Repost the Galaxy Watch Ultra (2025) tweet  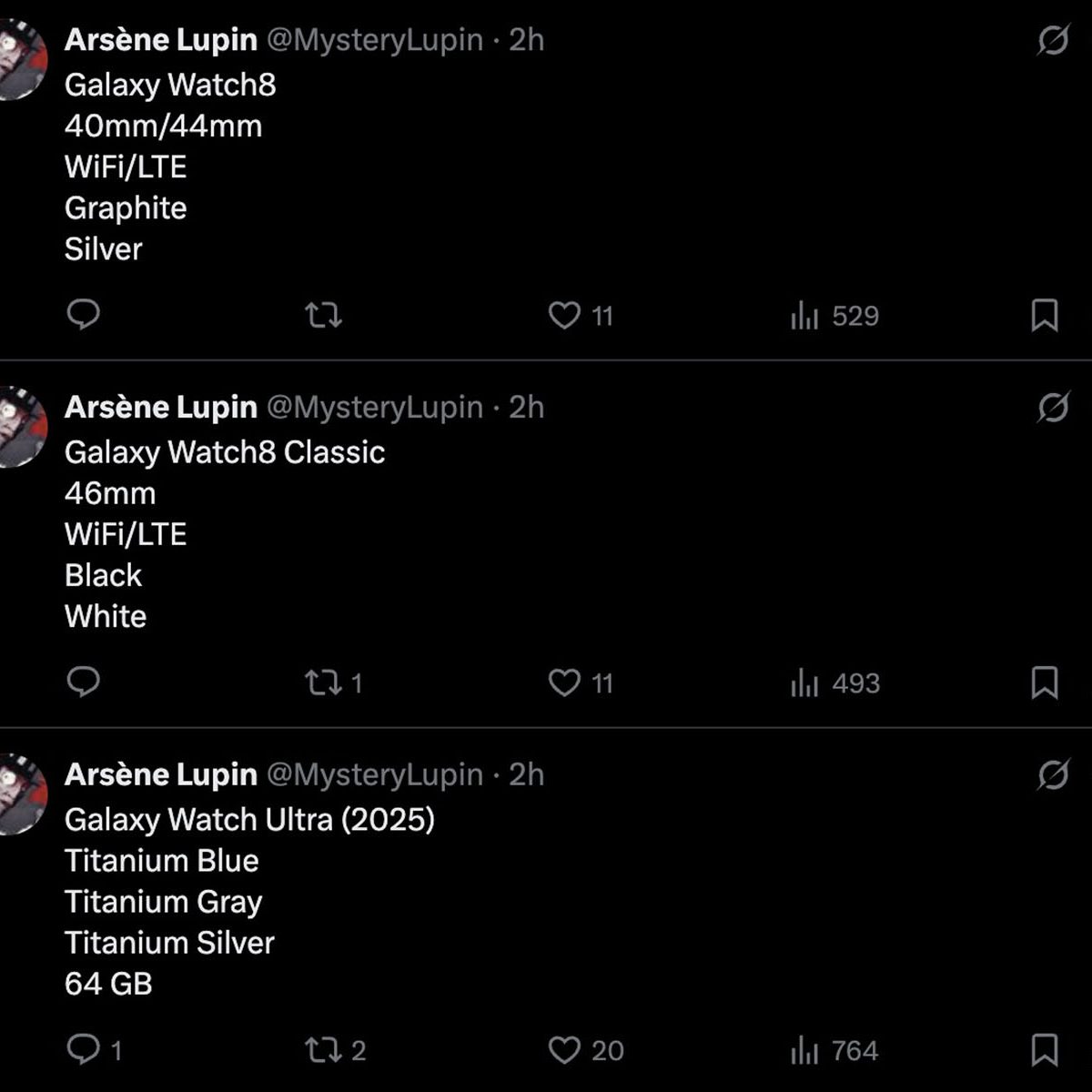click(x=323, y=1051)
